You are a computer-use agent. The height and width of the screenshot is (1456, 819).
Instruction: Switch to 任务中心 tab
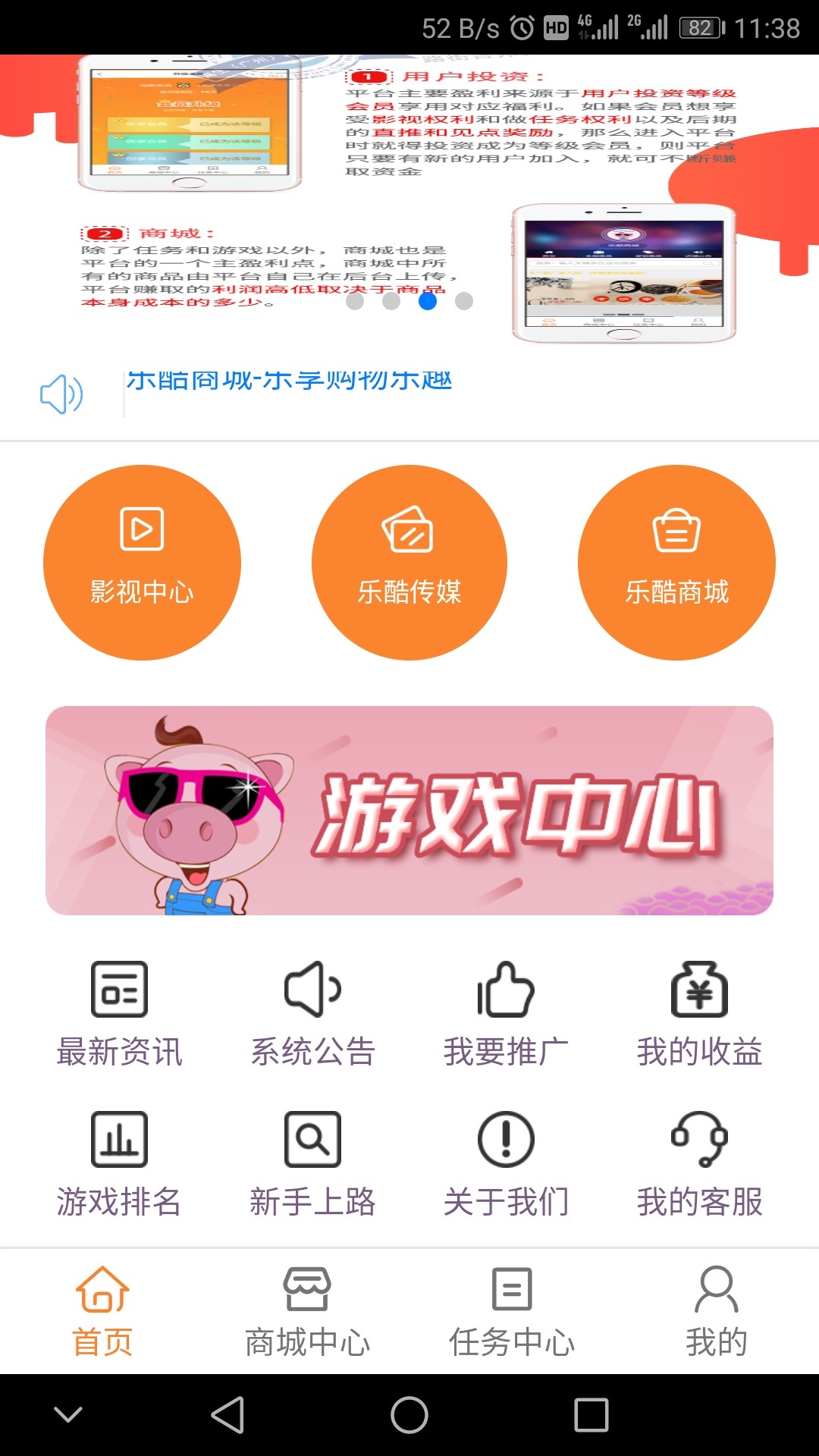(512, 1312)
